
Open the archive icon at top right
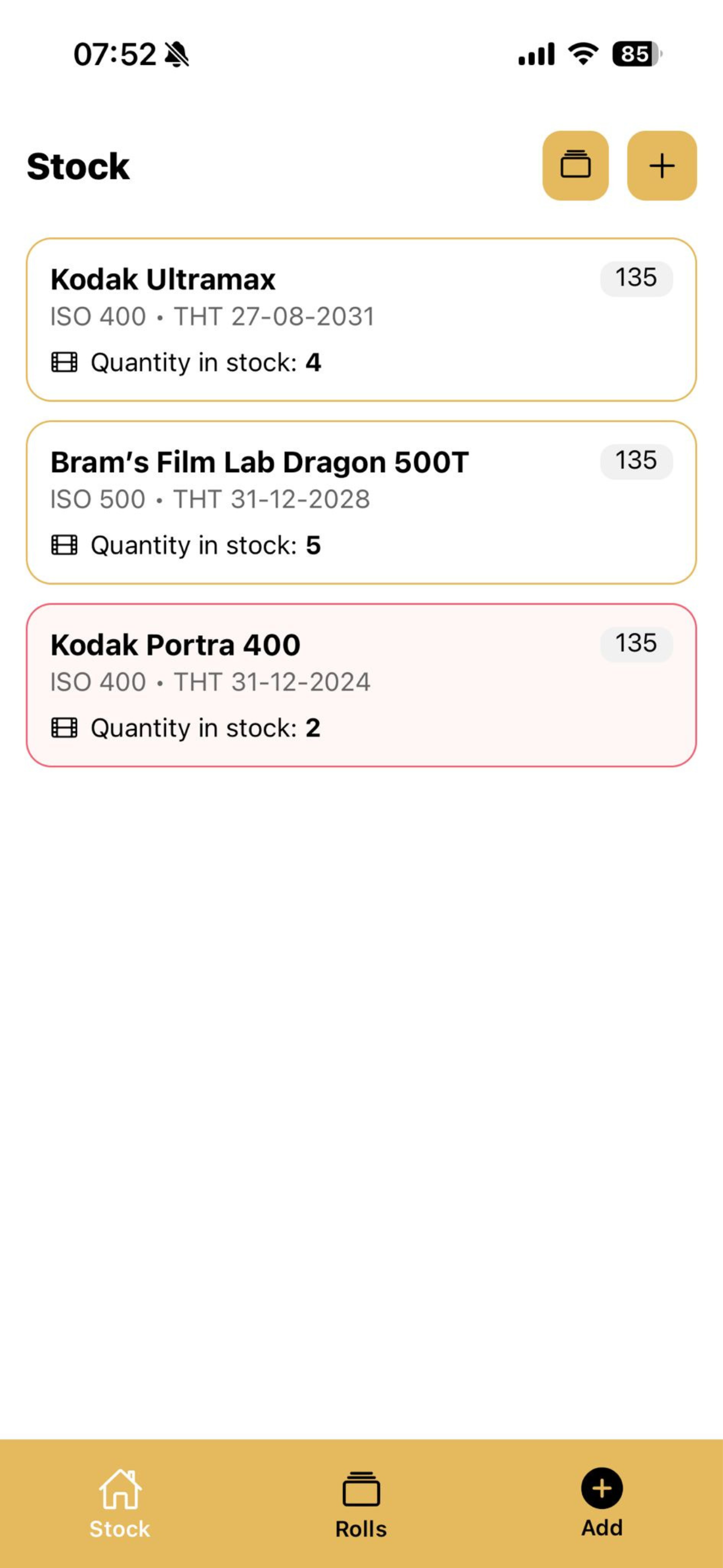pyautogui.click(x=575, y=165)
